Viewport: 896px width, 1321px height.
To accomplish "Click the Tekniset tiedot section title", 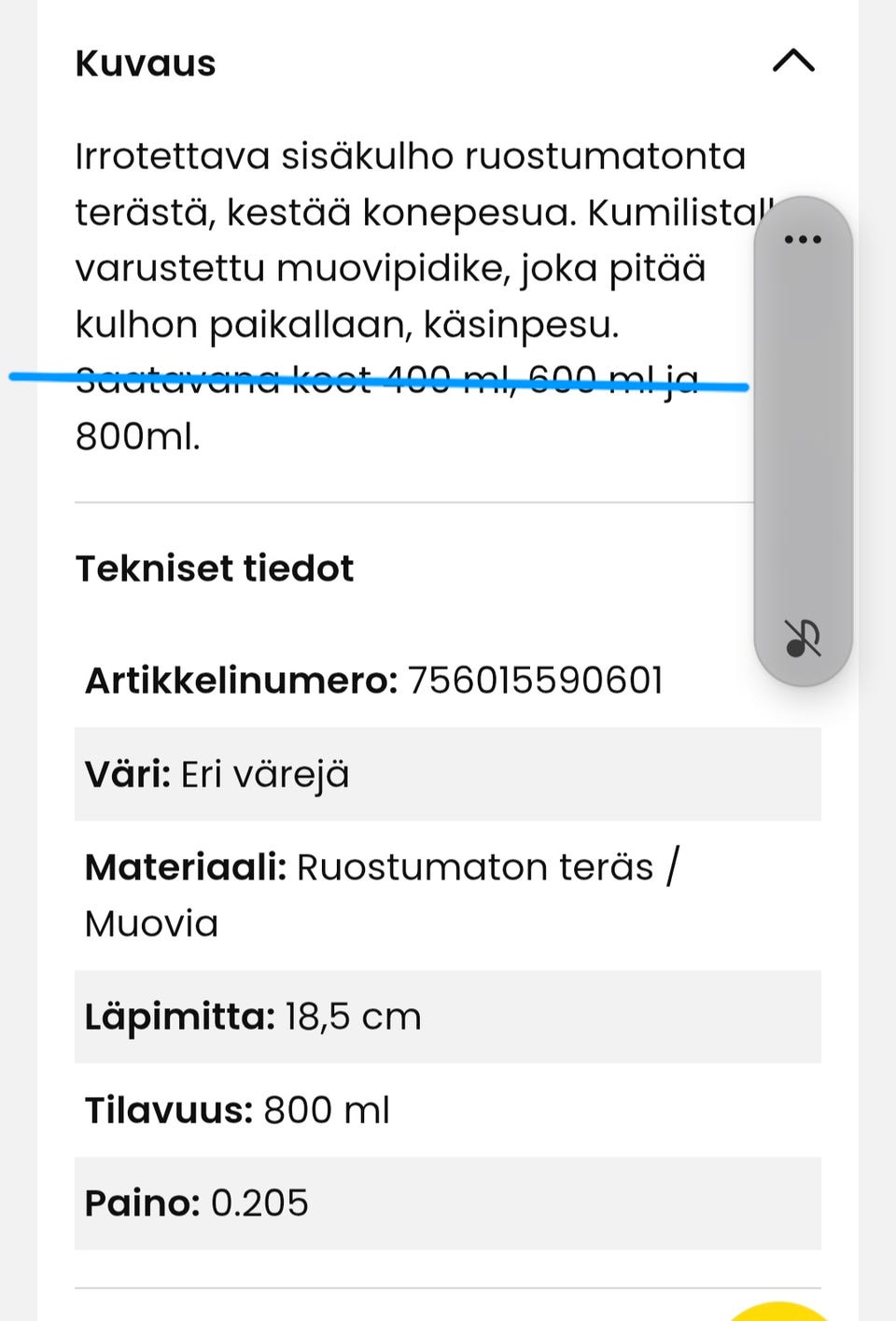I will coord(214,568).
